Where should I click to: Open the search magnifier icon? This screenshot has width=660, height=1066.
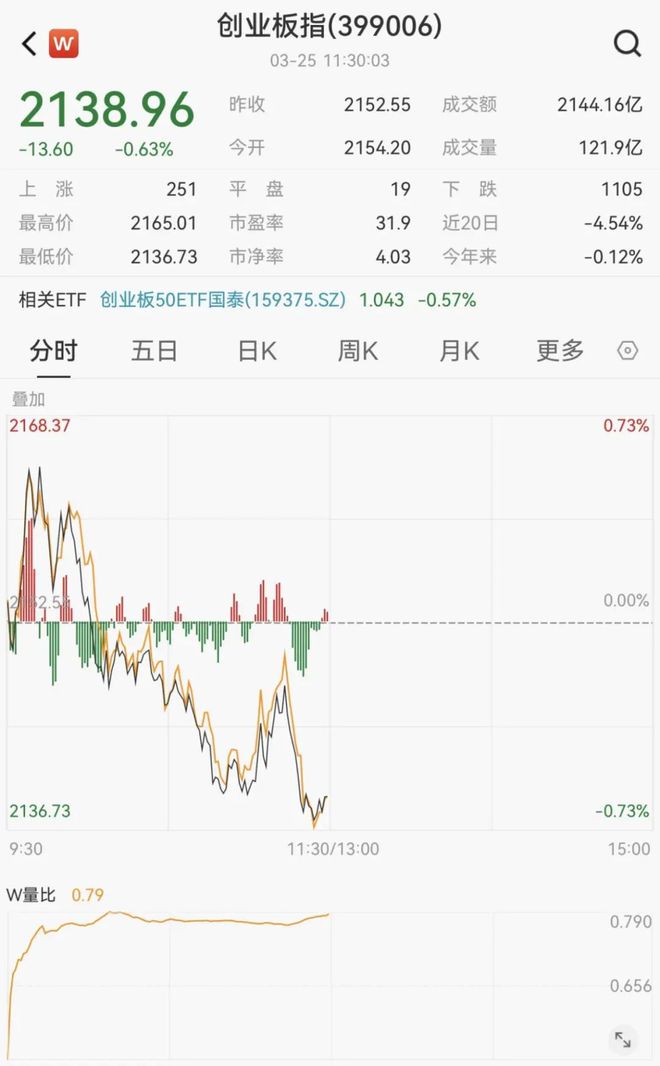pos(627,44)
